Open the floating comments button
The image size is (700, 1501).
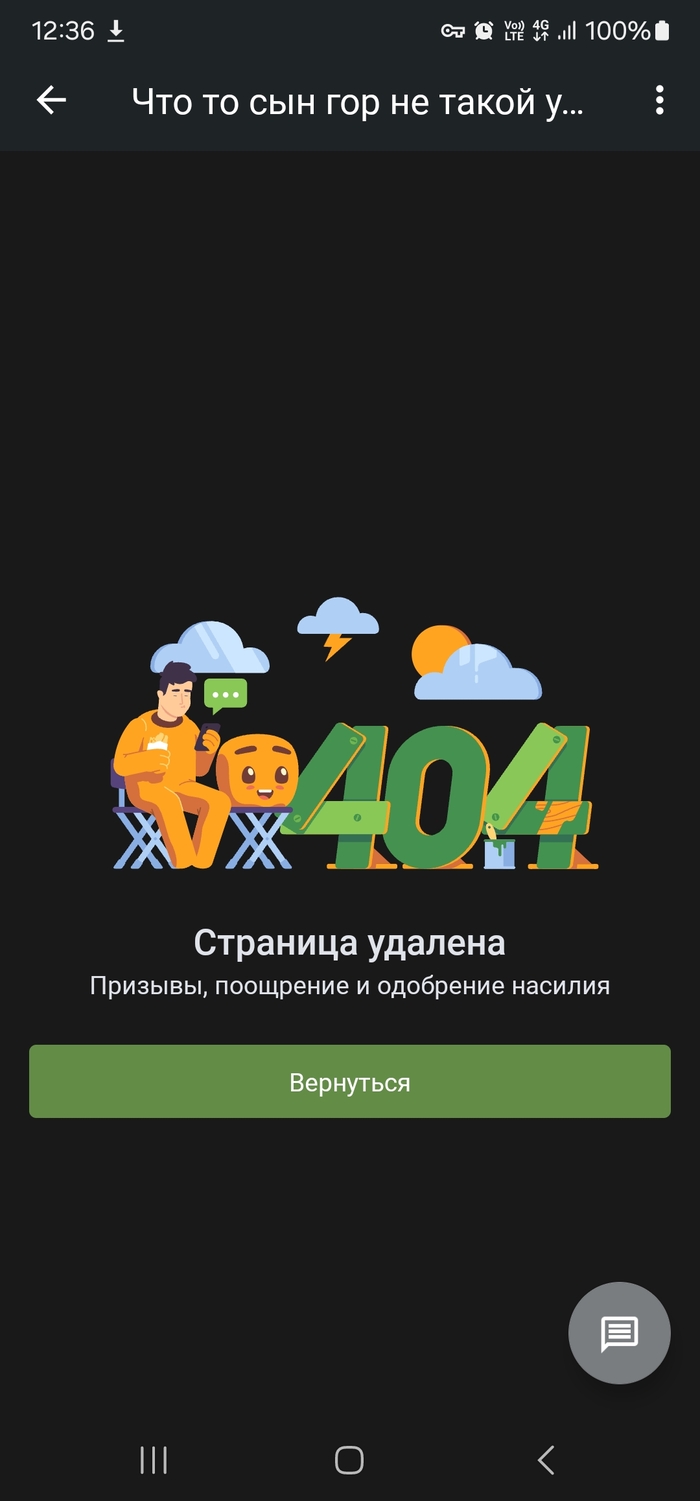tap(619, 1333)
